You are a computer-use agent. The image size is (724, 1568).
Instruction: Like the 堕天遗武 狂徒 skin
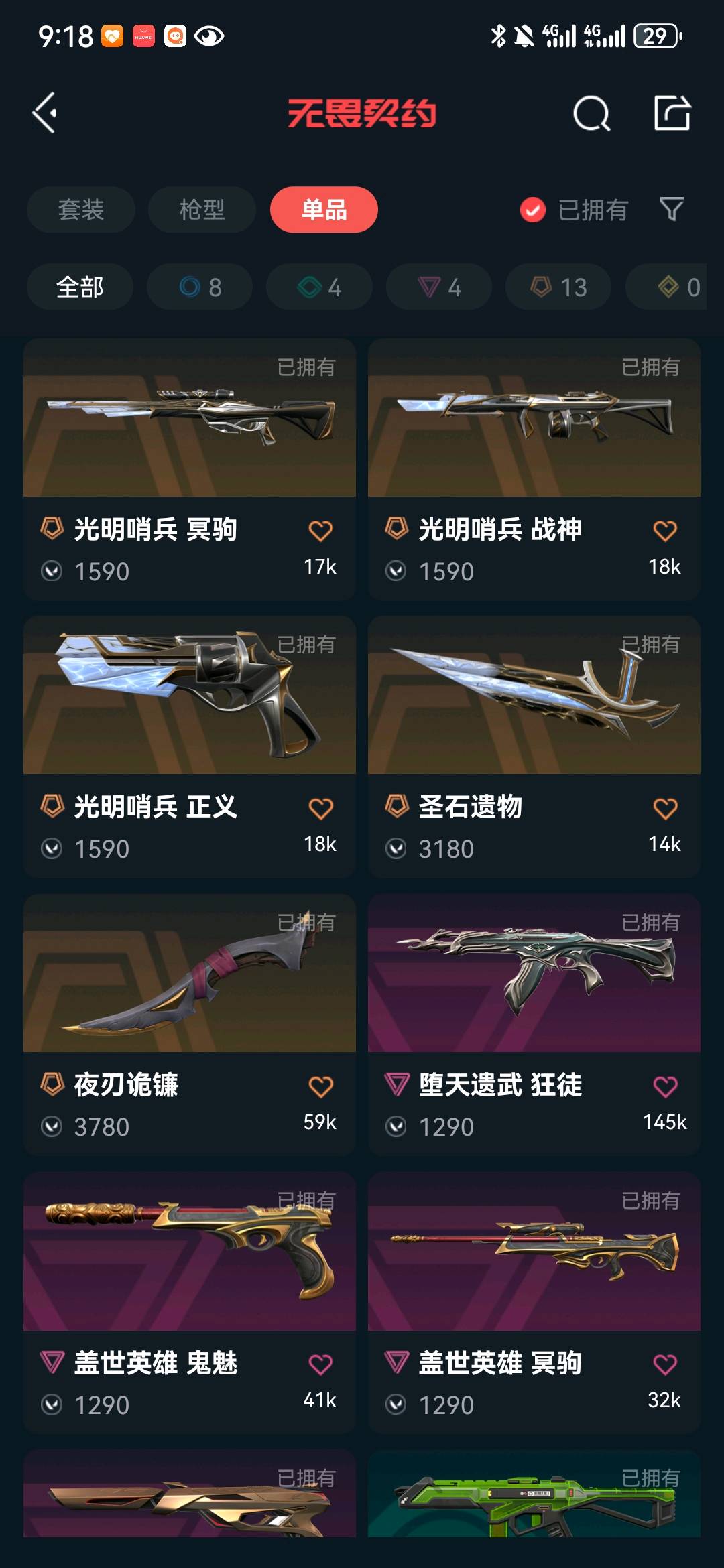(665, 1086)
